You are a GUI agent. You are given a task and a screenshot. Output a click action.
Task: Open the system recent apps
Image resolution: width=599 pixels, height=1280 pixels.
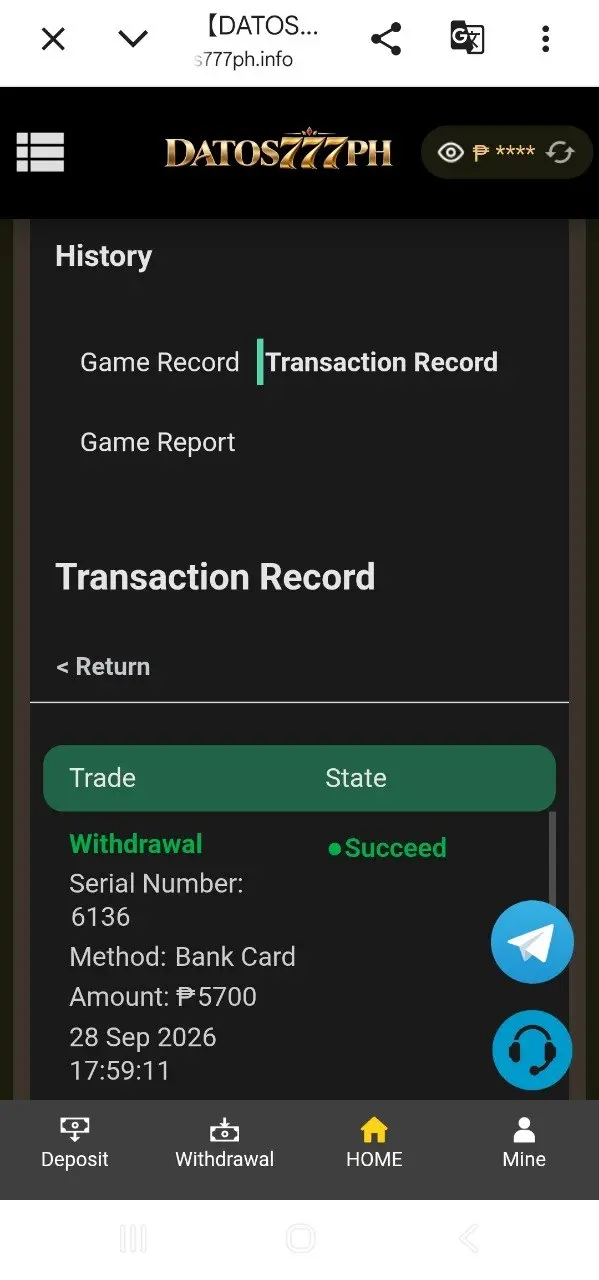coord(132,1239)
